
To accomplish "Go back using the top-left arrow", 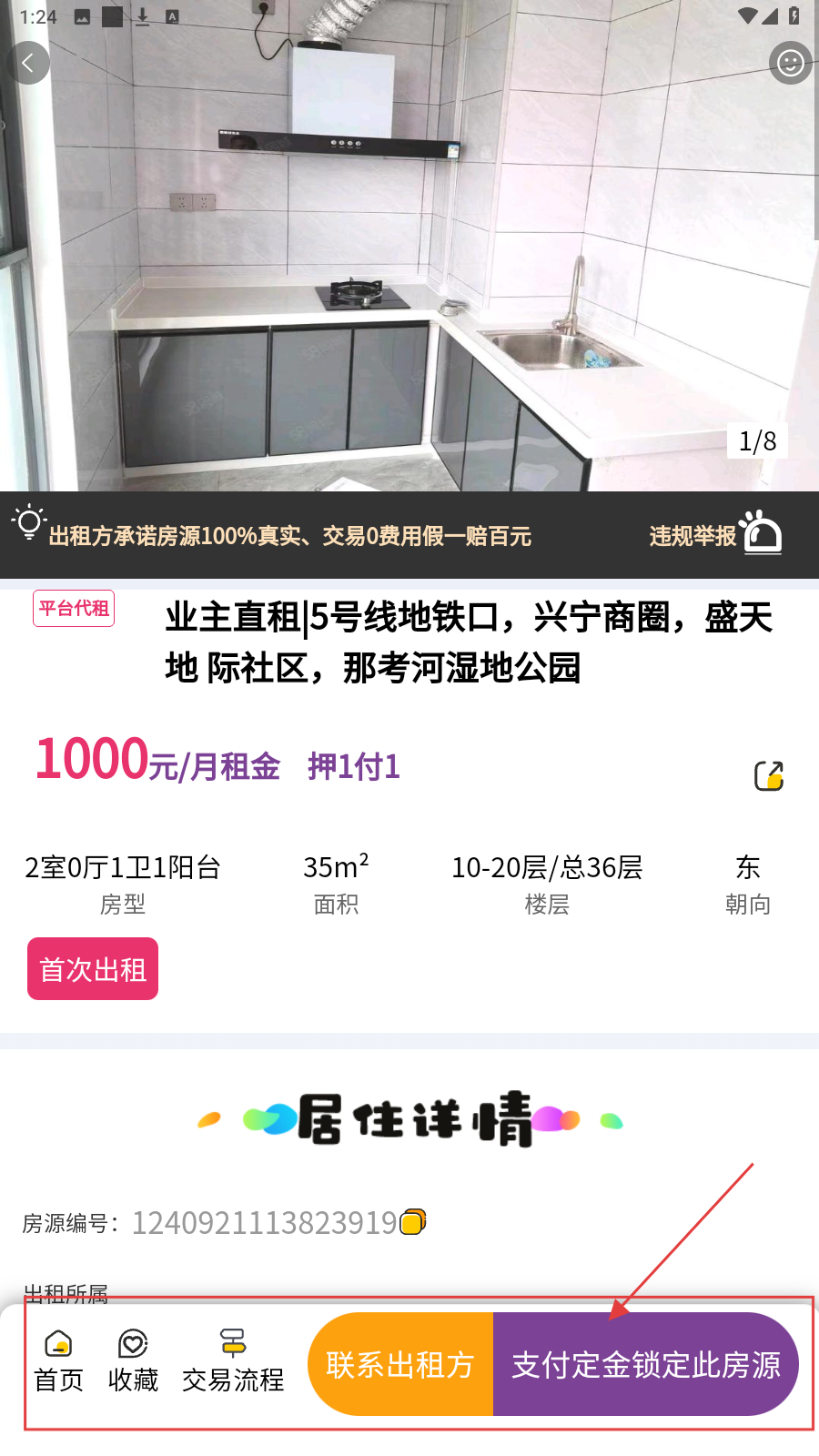I will tap(28, 63).
